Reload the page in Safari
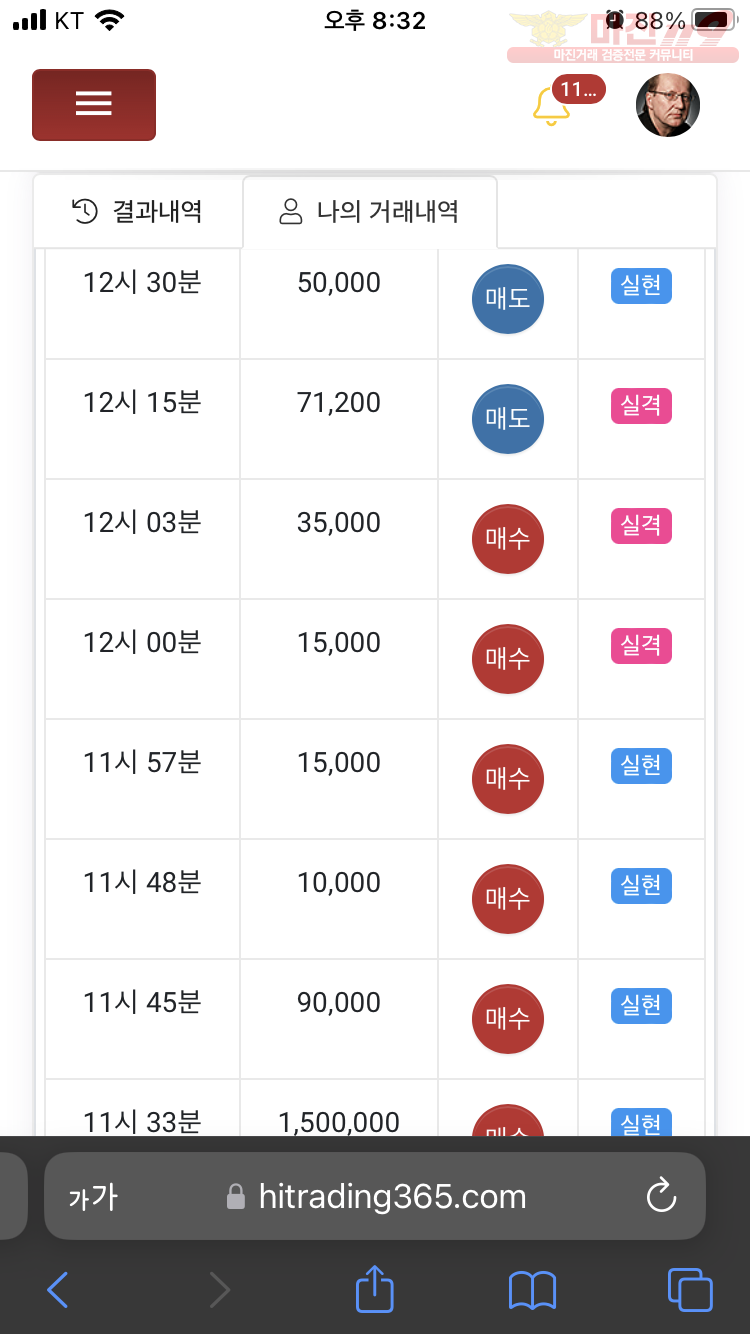Viewport: 750px width, 1334px height. [x=661, y=1196]
